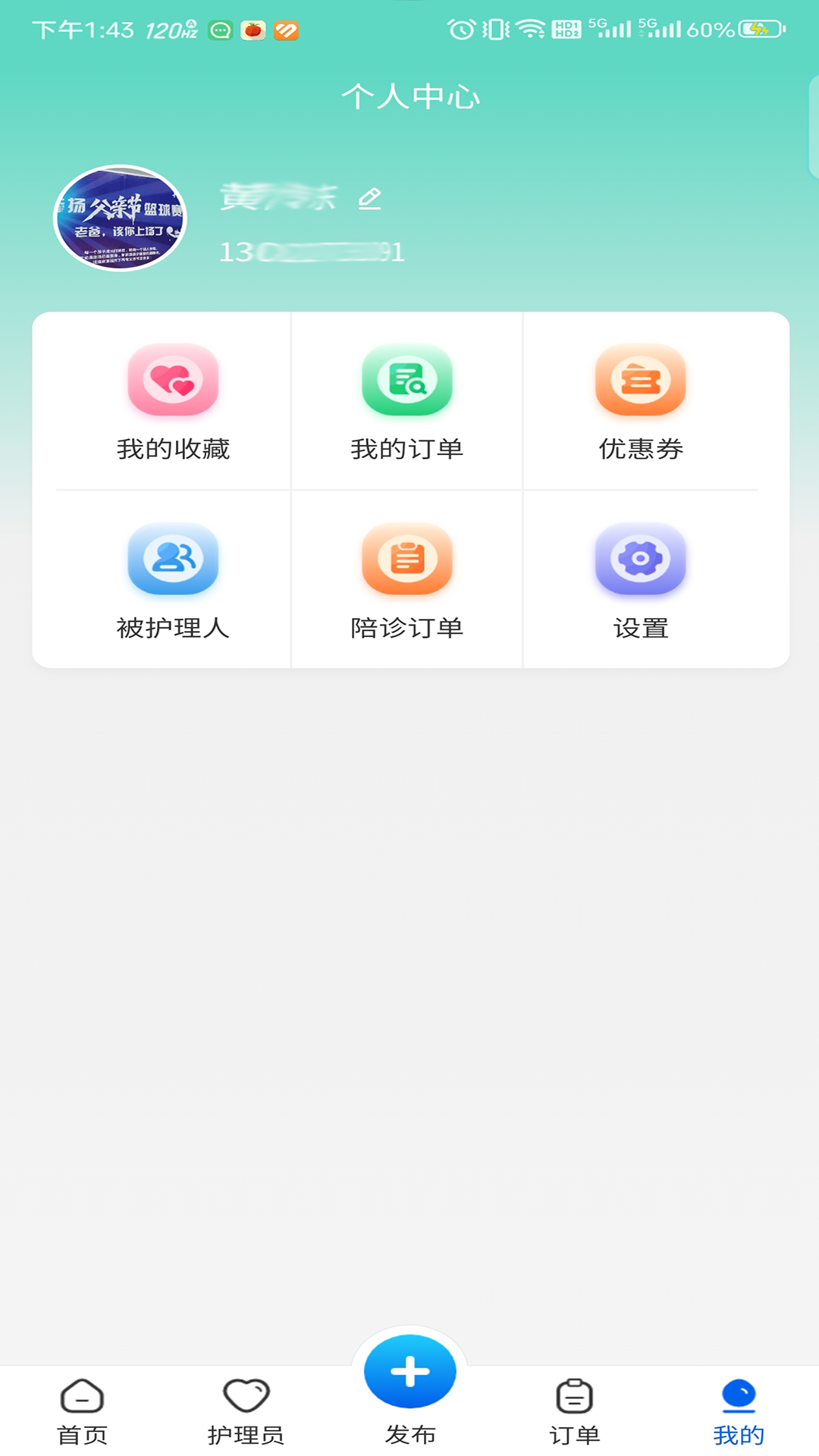
Task: Open 我的收藏 favorites
Action: (x=173, y=402)
